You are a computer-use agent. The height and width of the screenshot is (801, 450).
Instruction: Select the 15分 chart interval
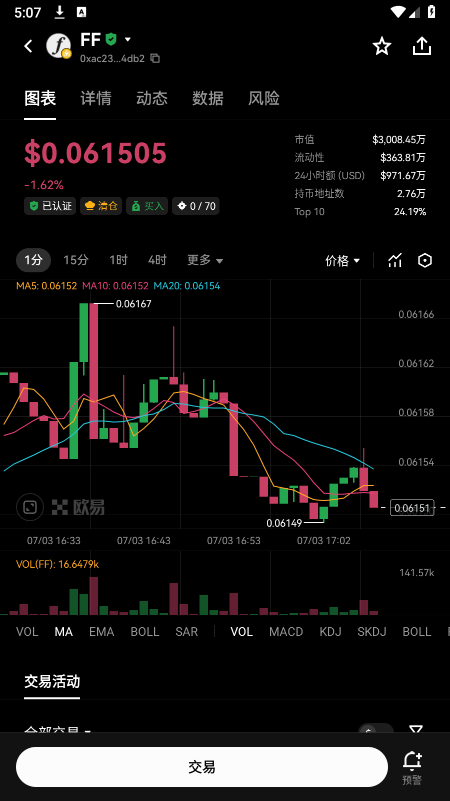pyautogui.click(x=76, y=260)
